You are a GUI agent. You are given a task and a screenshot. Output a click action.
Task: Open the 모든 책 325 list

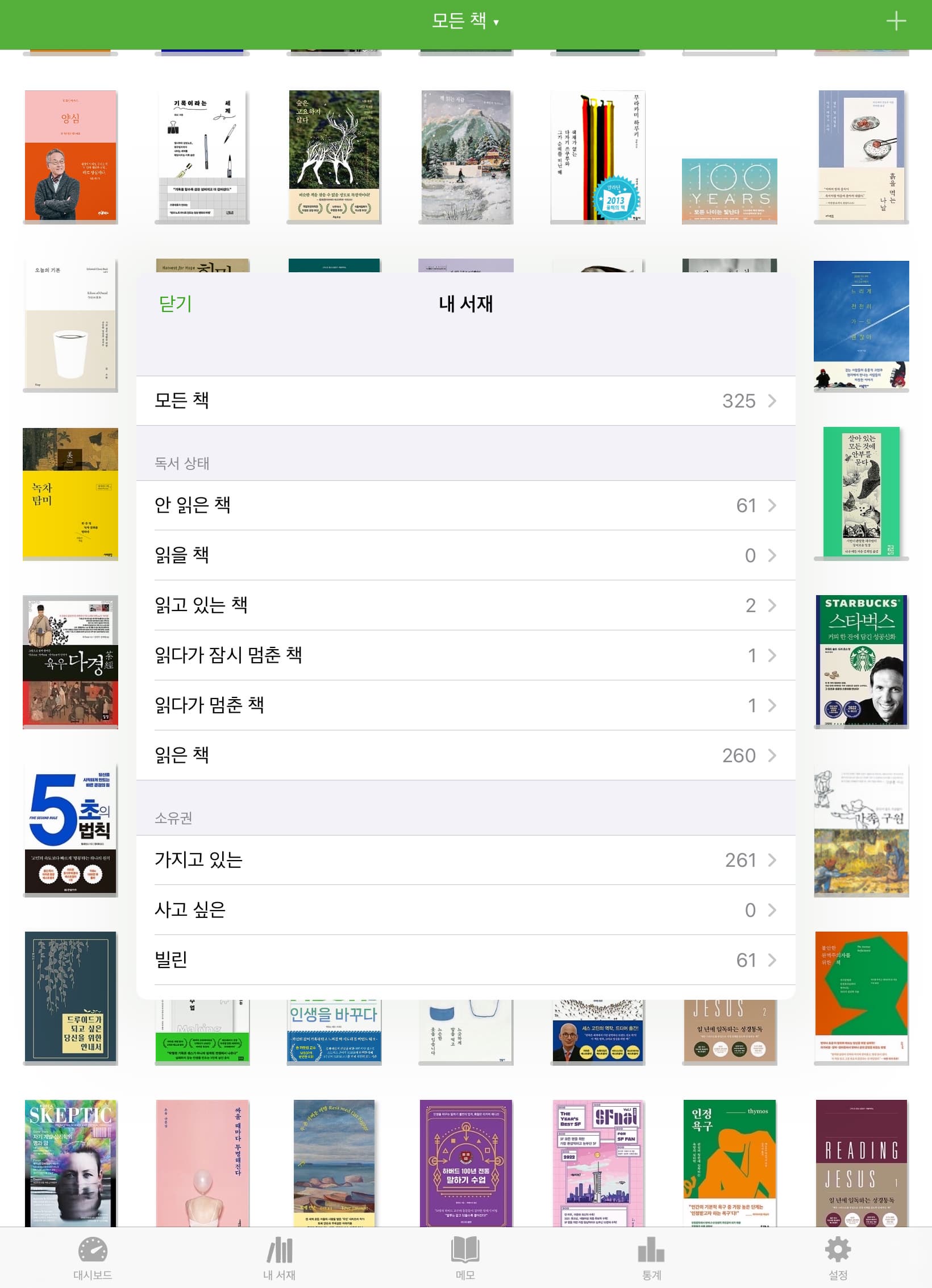click(466, 401)
